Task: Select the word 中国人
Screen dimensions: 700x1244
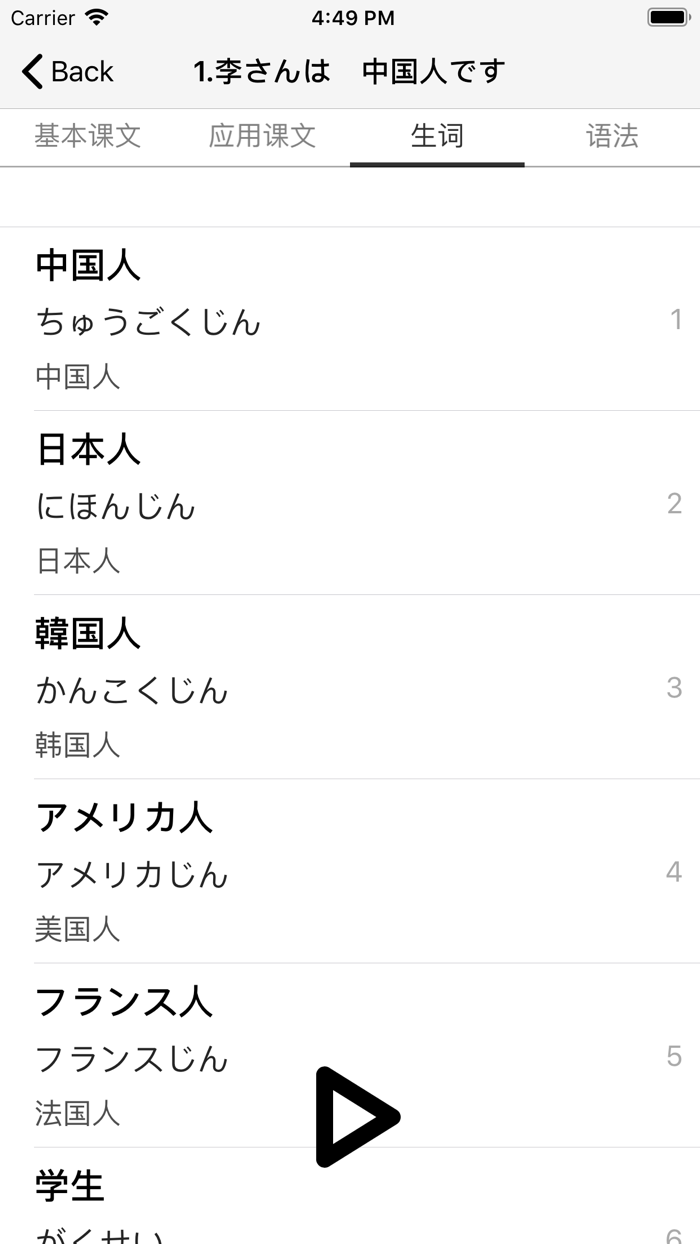Action: click(350, 319)
